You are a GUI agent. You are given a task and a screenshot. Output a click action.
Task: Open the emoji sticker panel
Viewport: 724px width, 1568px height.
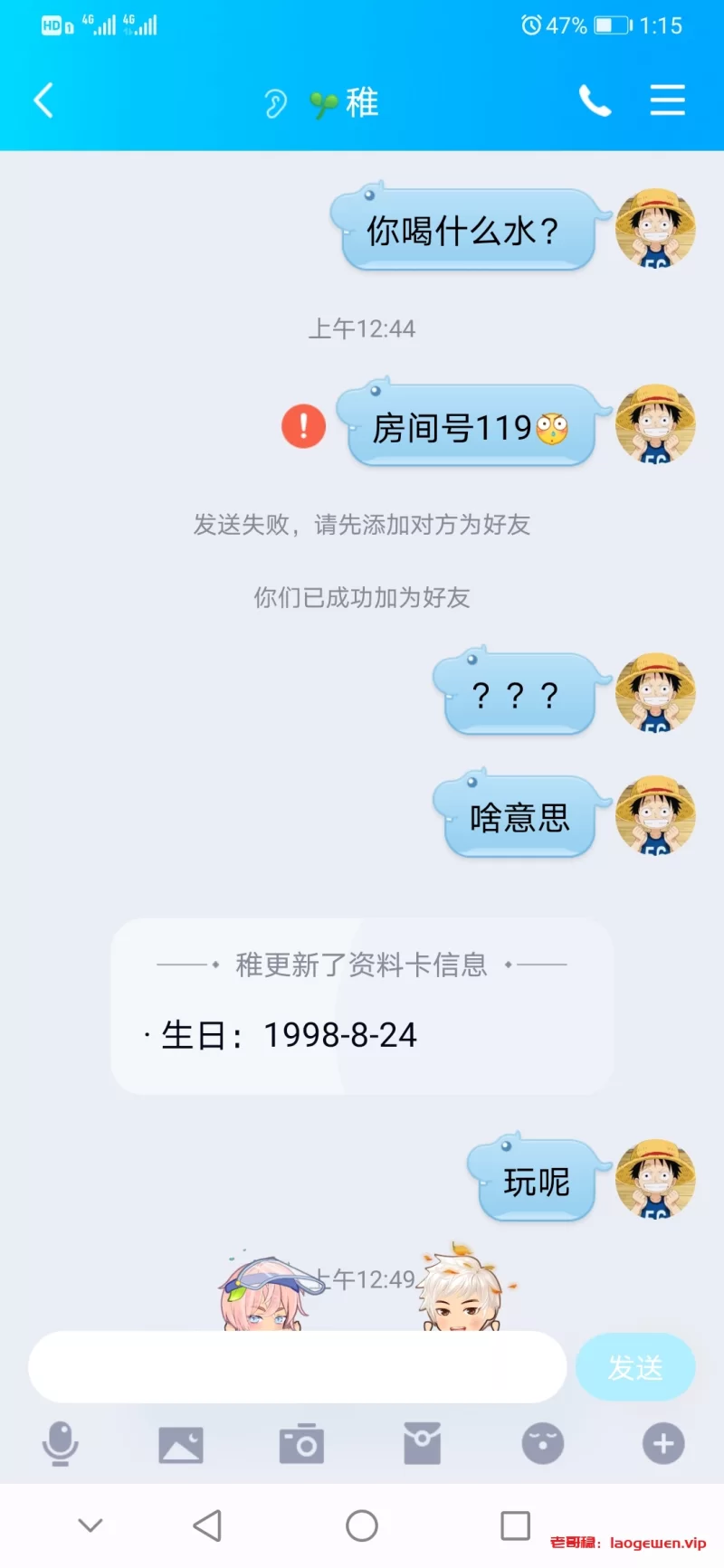point(543,1444)
